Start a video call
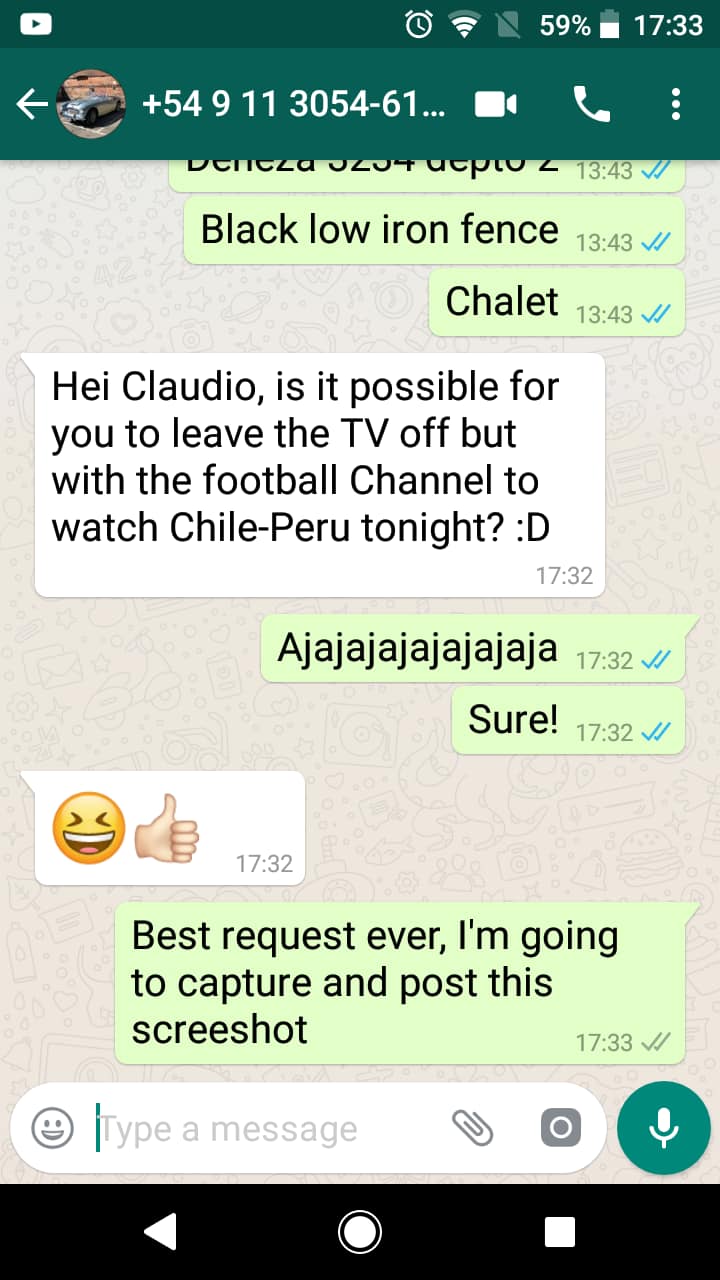The width and height of the screenshot is (720, 1280). (x=496, y=104)
